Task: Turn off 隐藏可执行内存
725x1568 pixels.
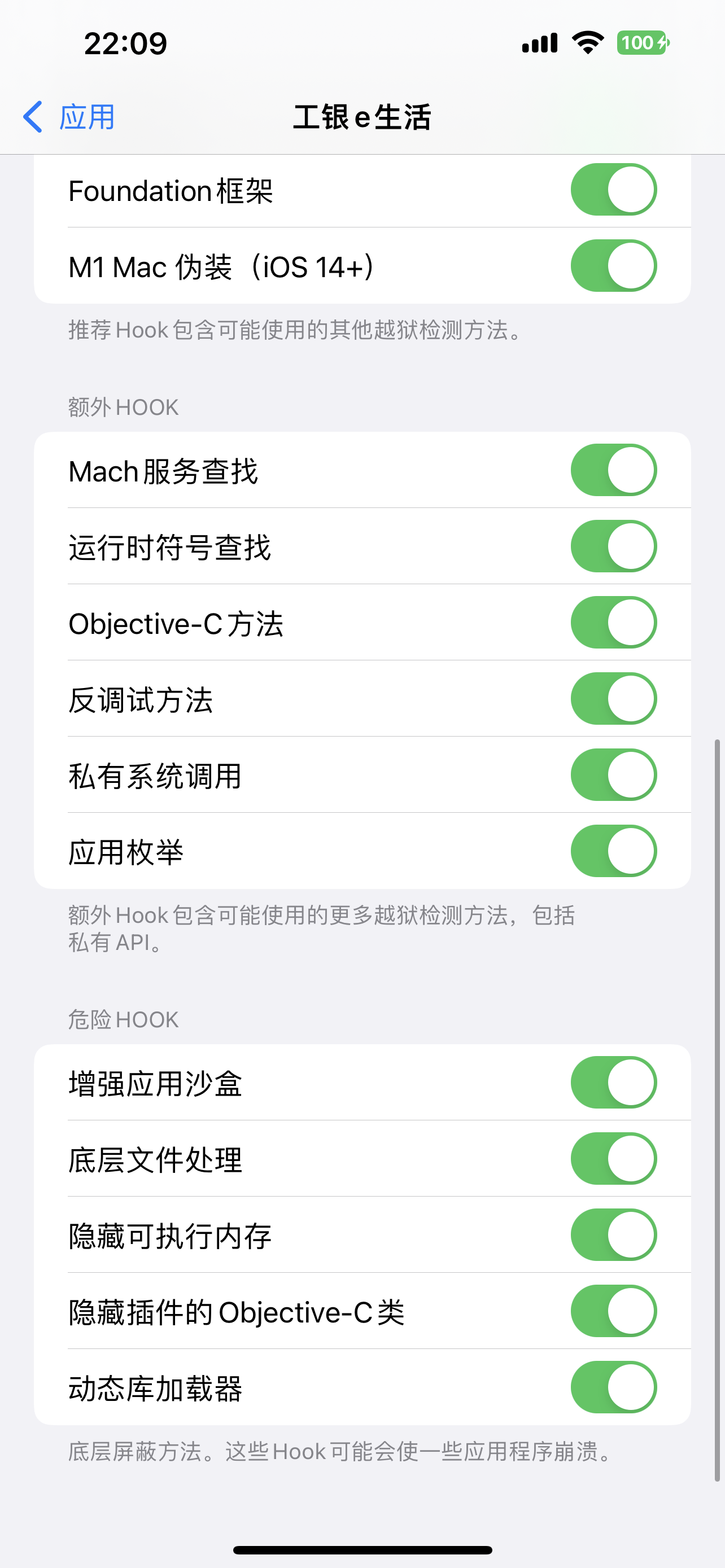Action: pos(614,1235)
